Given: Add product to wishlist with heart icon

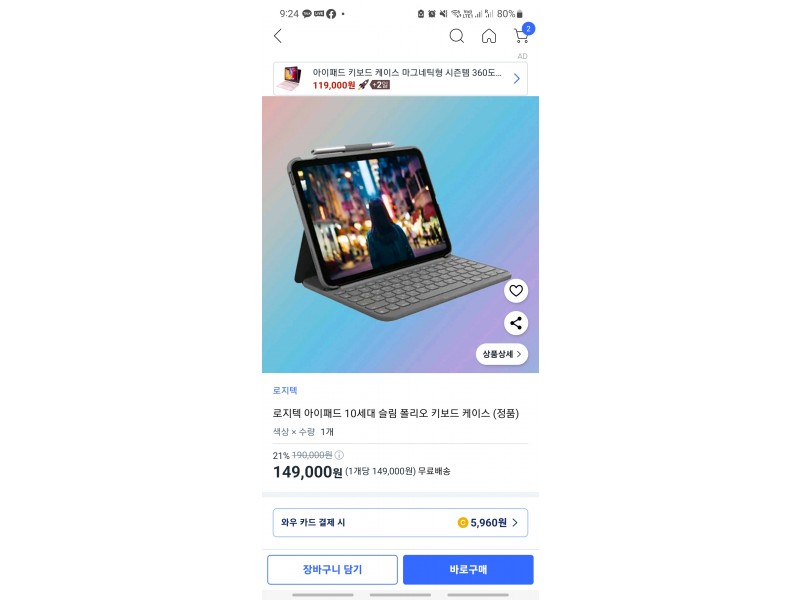Looking at the screenshot, I should click(516, 291).
